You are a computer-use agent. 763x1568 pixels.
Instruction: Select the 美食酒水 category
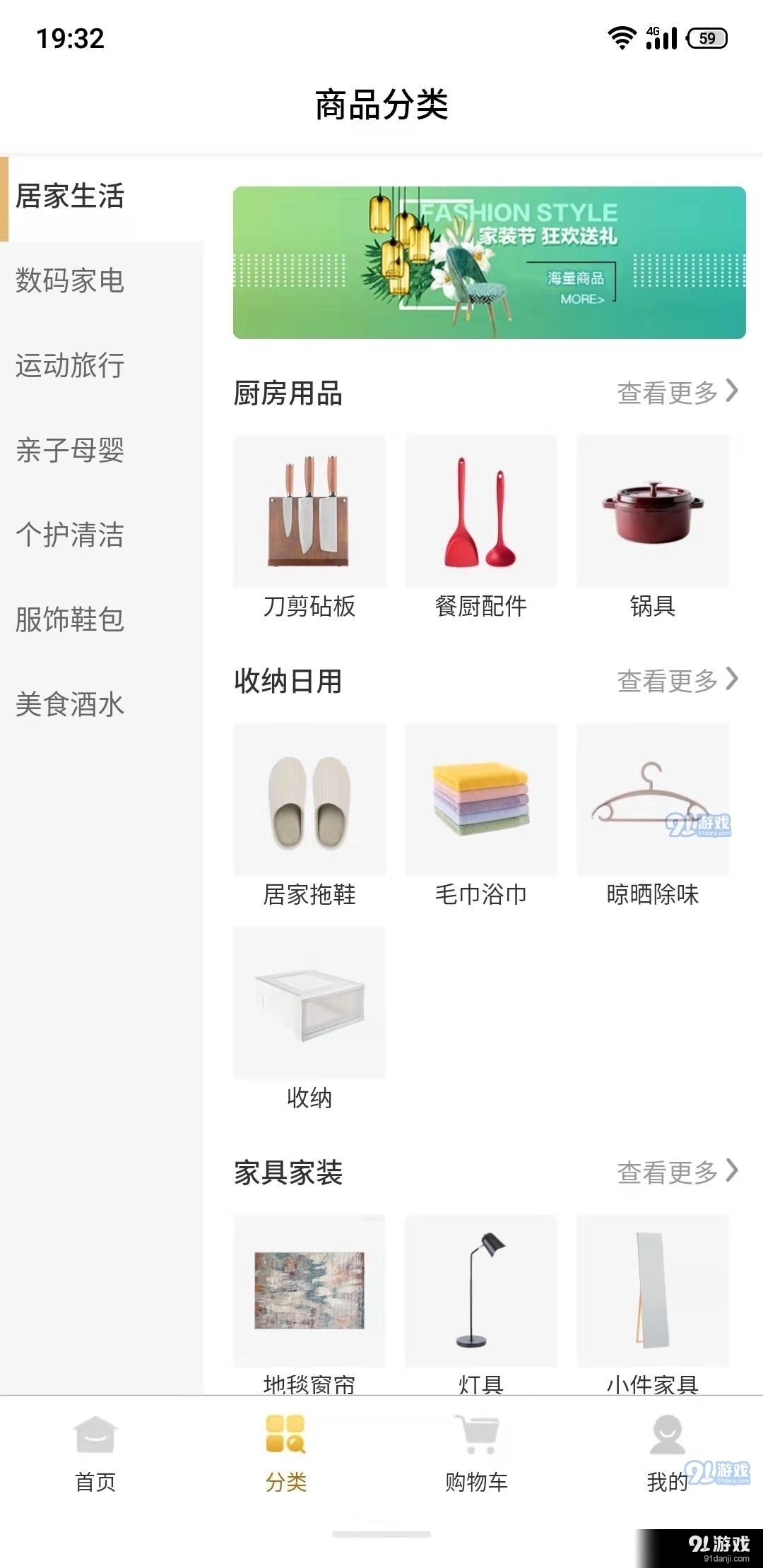click(70, 705)
